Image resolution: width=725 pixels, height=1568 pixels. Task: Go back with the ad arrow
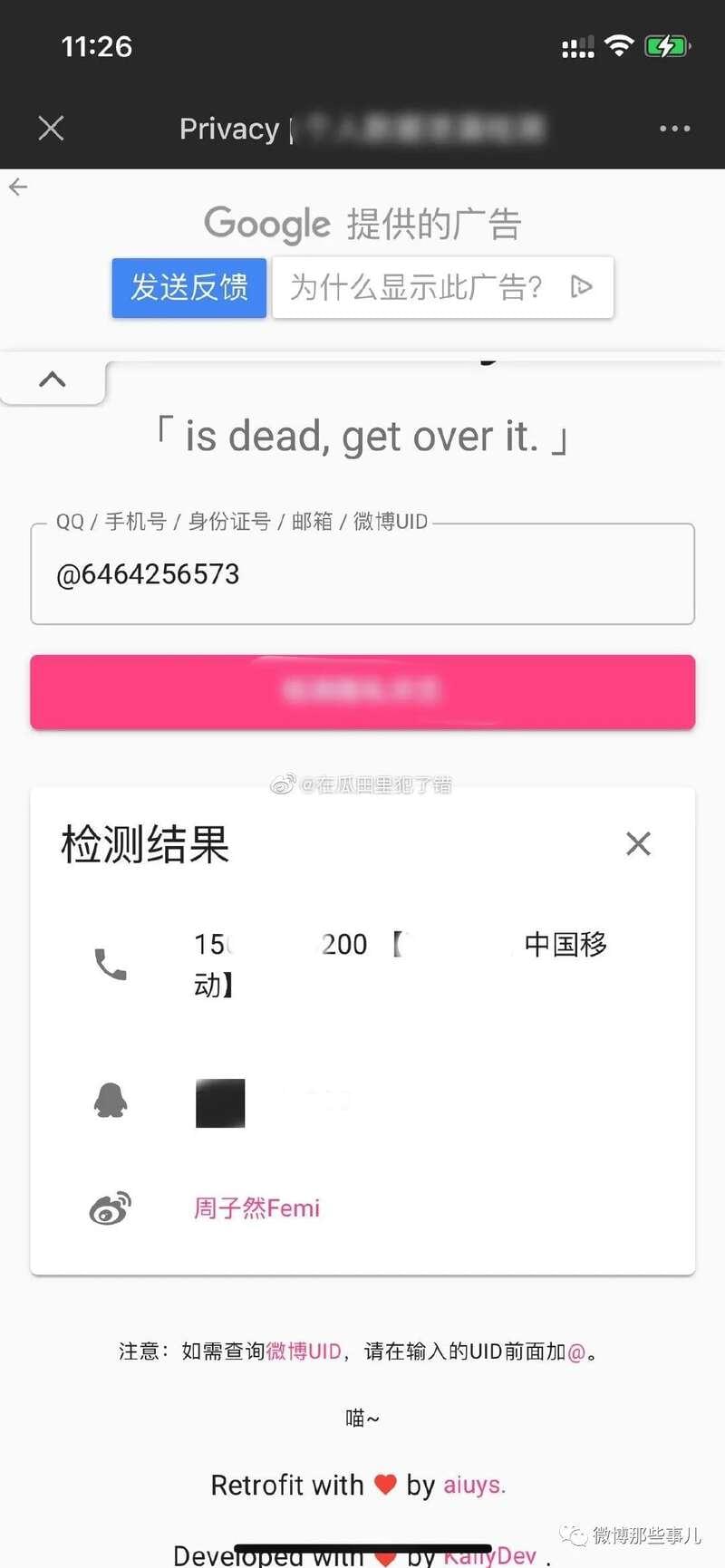click(18, 188)
